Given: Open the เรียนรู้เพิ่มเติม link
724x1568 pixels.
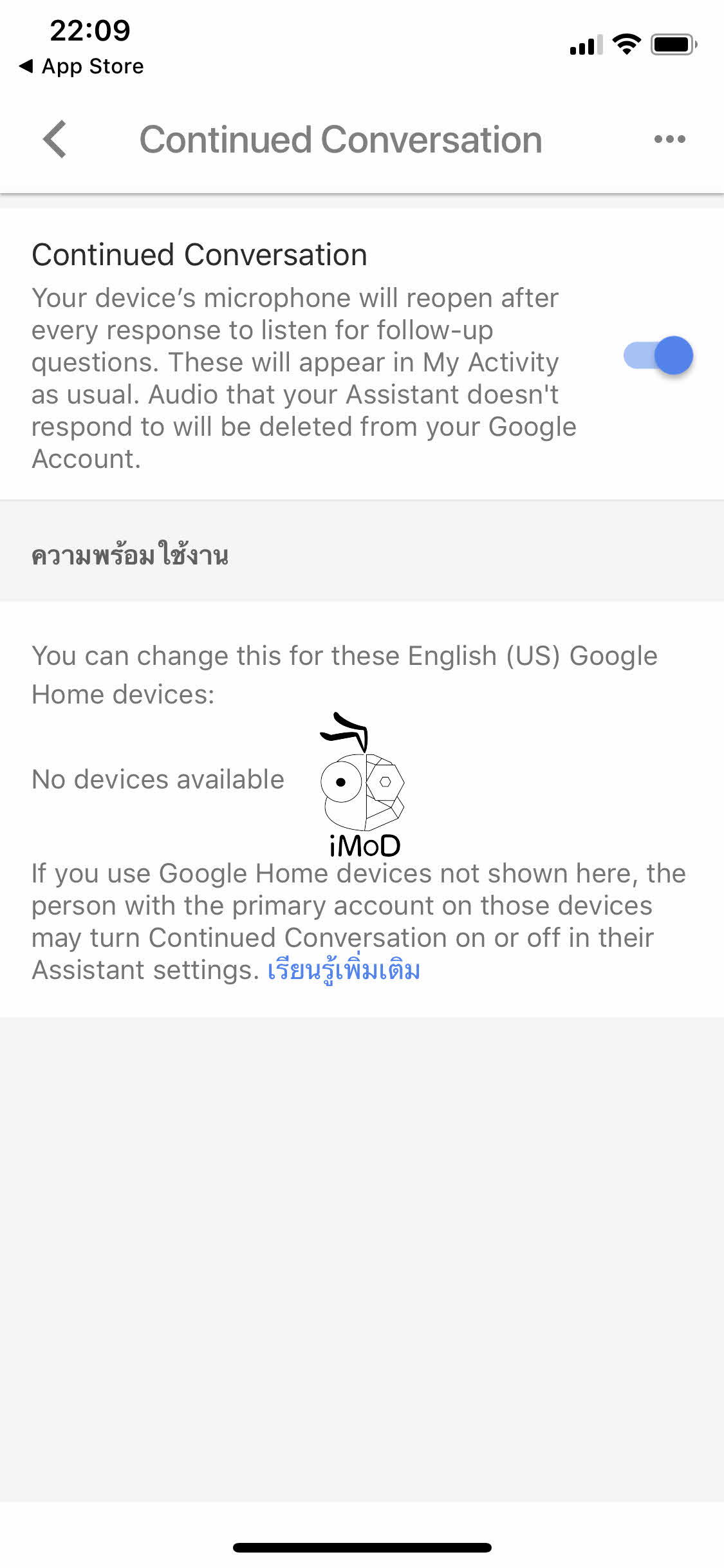Looking at the screenshot, I should pyautogui.click(x=344, y=970).
